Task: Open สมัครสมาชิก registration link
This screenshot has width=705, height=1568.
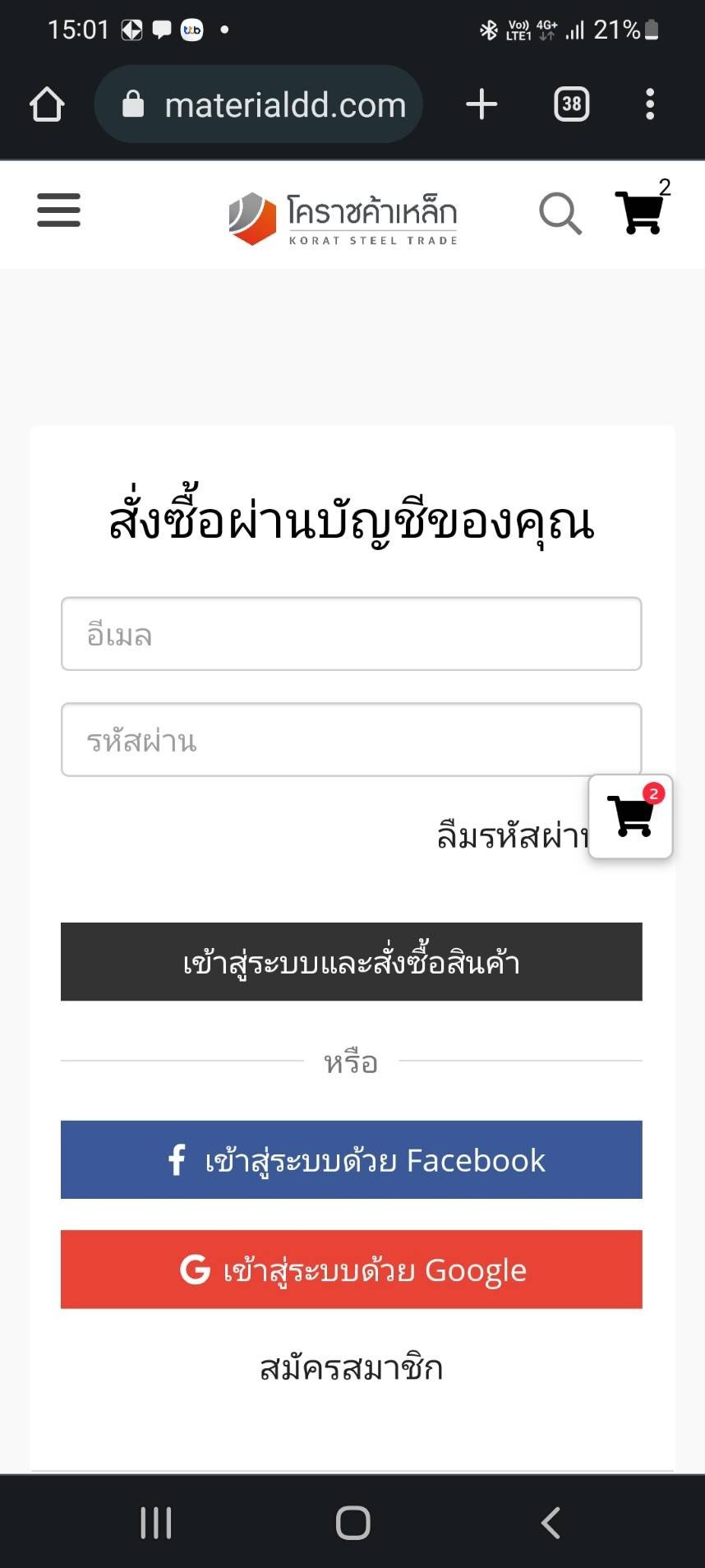Action: point(351,1367)
